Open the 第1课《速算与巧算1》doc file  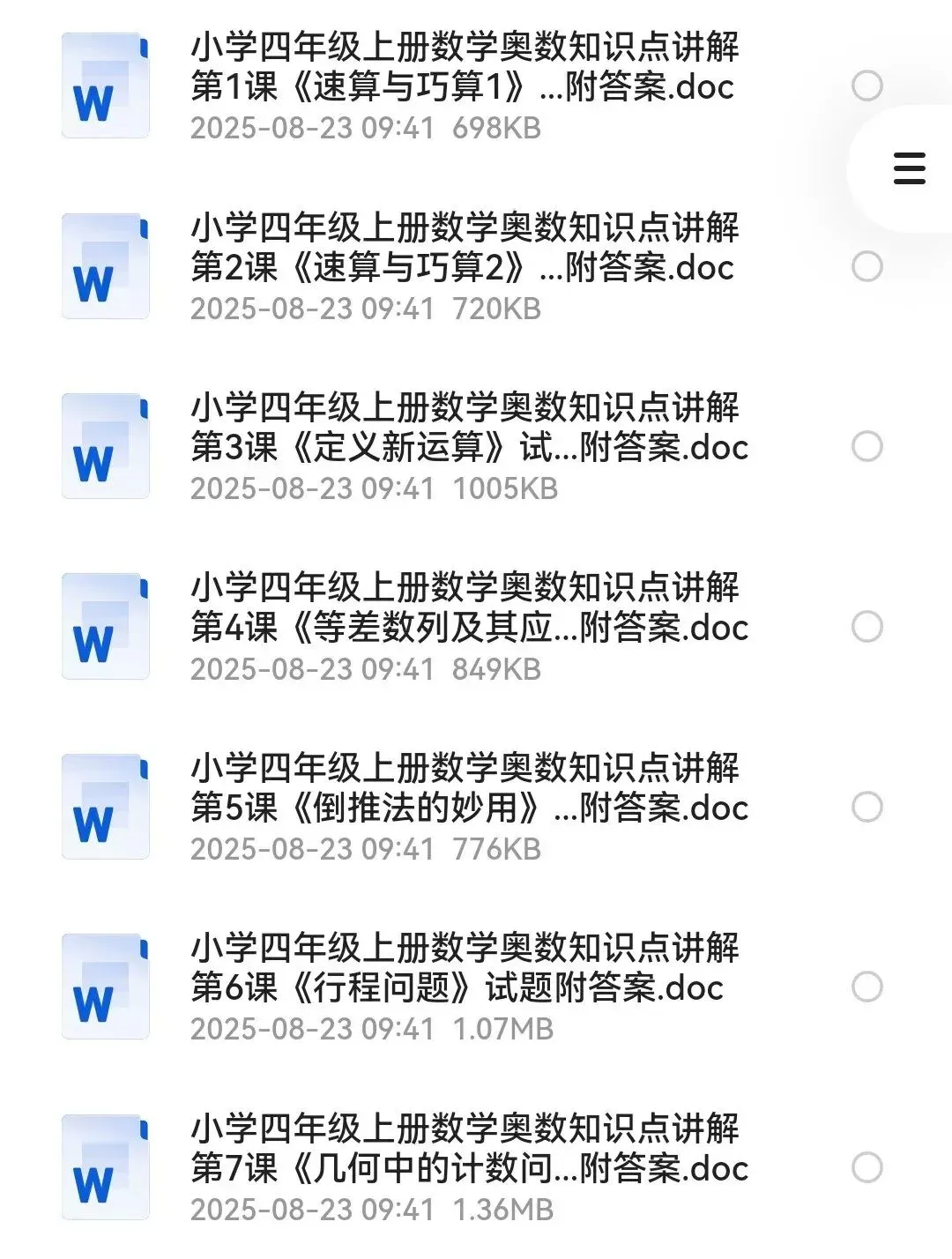pyautogui.click(x=463, y=86)
